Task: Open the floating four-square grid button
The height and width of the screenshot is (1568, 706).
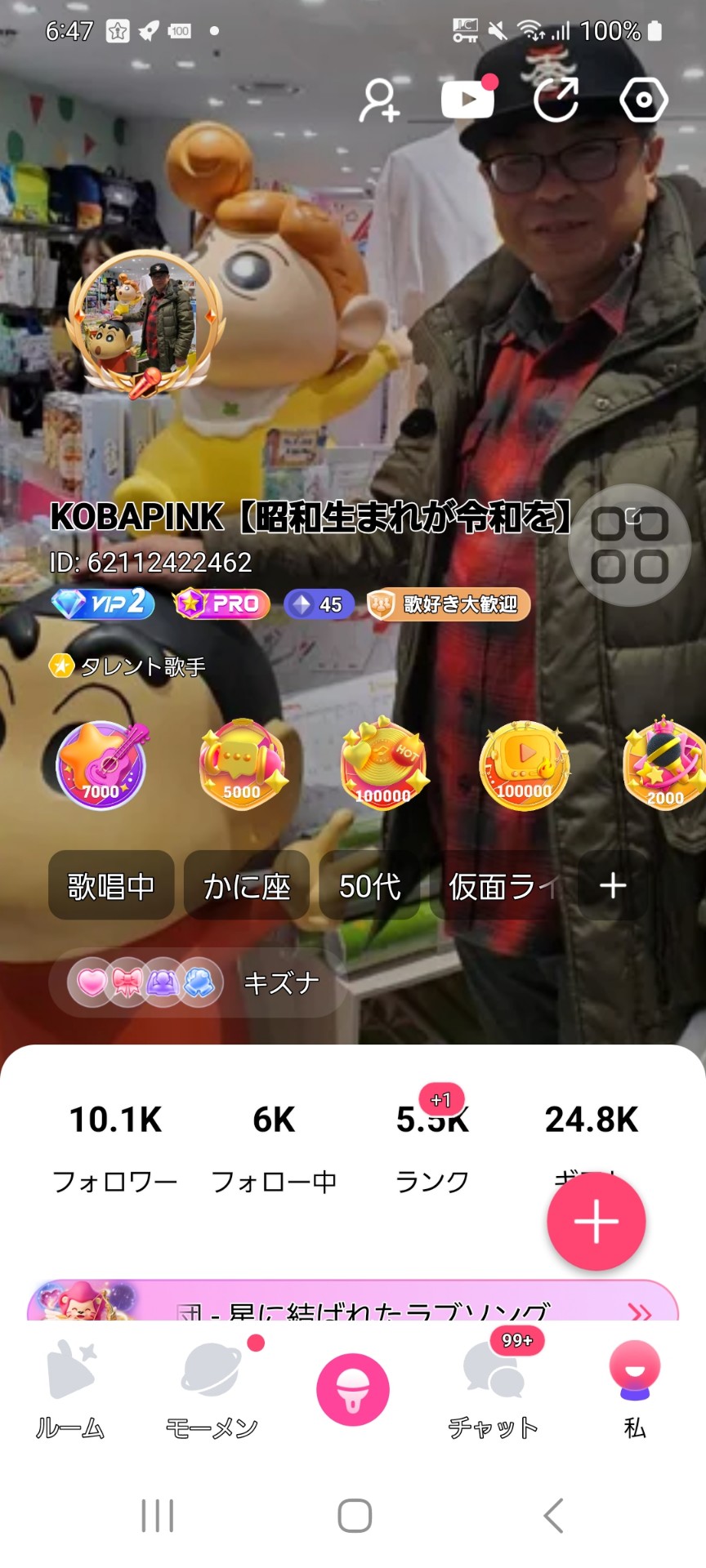Action: click(x=629, y=545)
